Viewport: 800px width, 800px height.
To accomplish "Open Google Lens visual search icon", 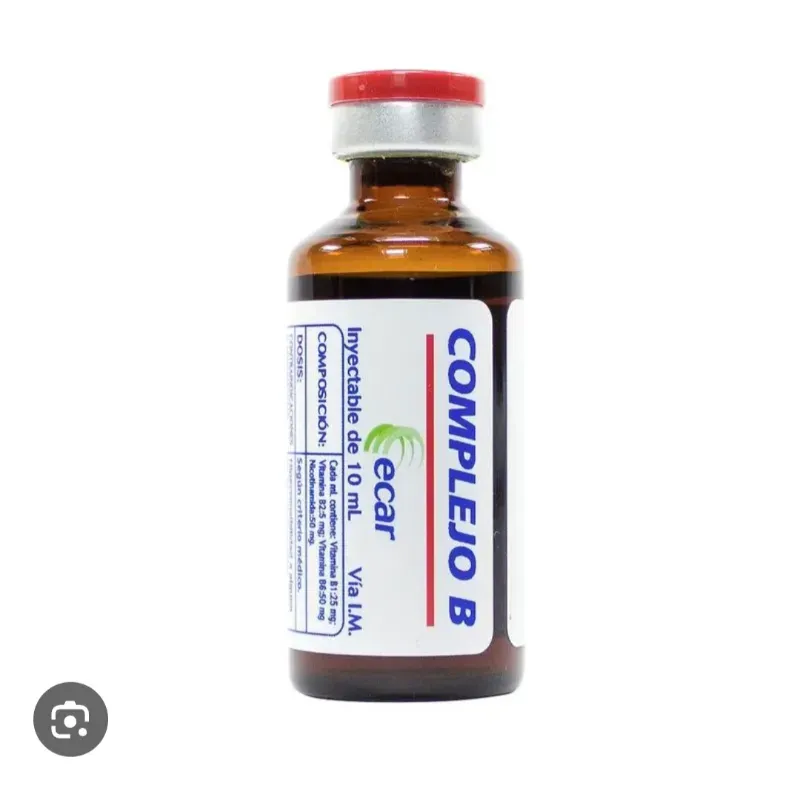I will click(70, 718).
